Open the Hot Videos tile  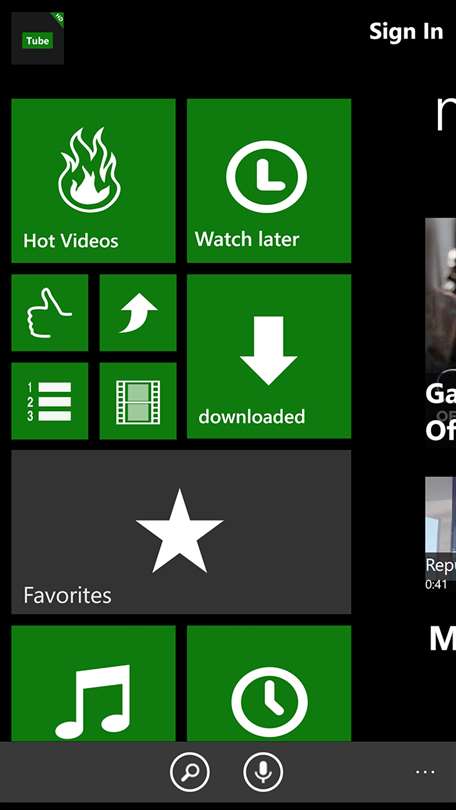(x=93, y=181)
